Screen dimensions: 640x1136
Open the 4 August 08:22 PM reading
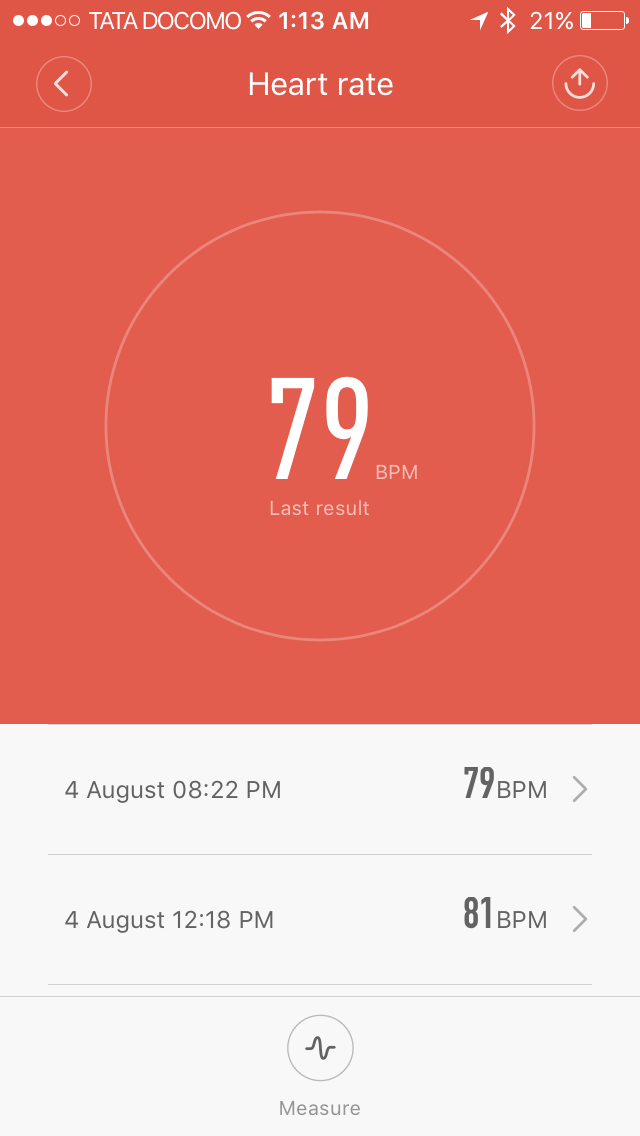tap(320, 789)
